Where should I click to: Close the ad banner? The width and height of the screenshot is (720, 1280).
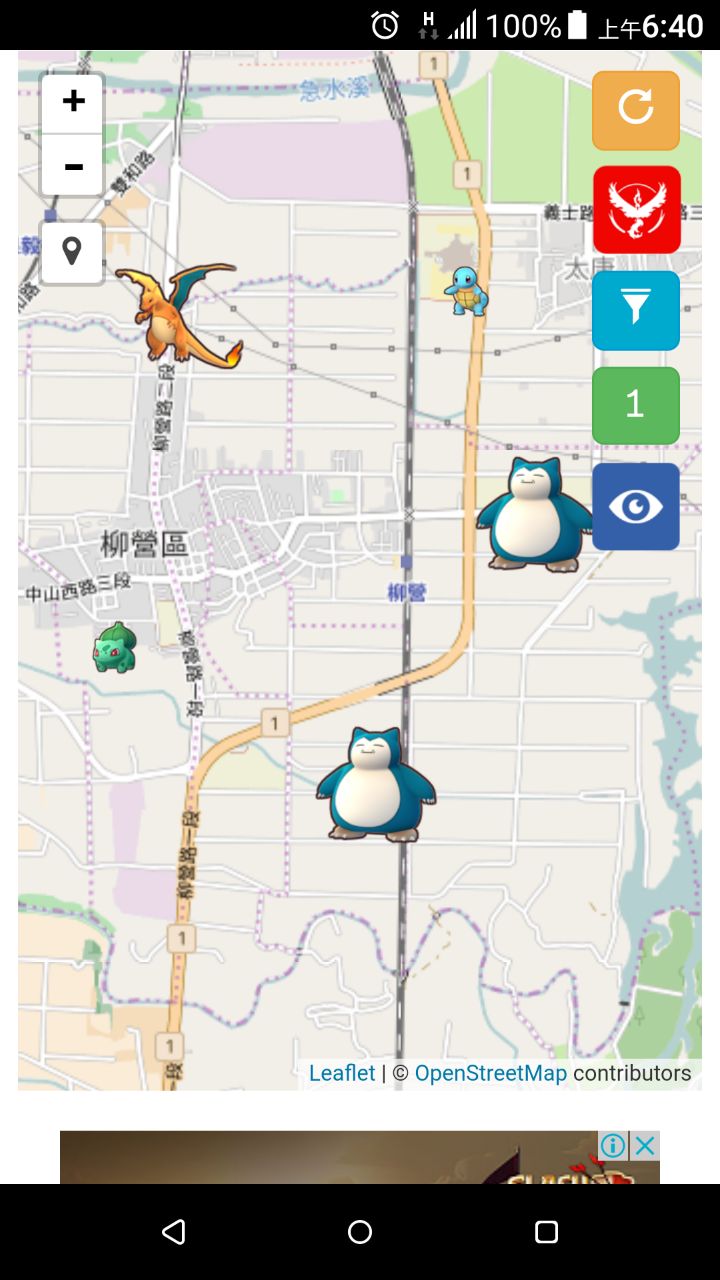[646, 1145]
